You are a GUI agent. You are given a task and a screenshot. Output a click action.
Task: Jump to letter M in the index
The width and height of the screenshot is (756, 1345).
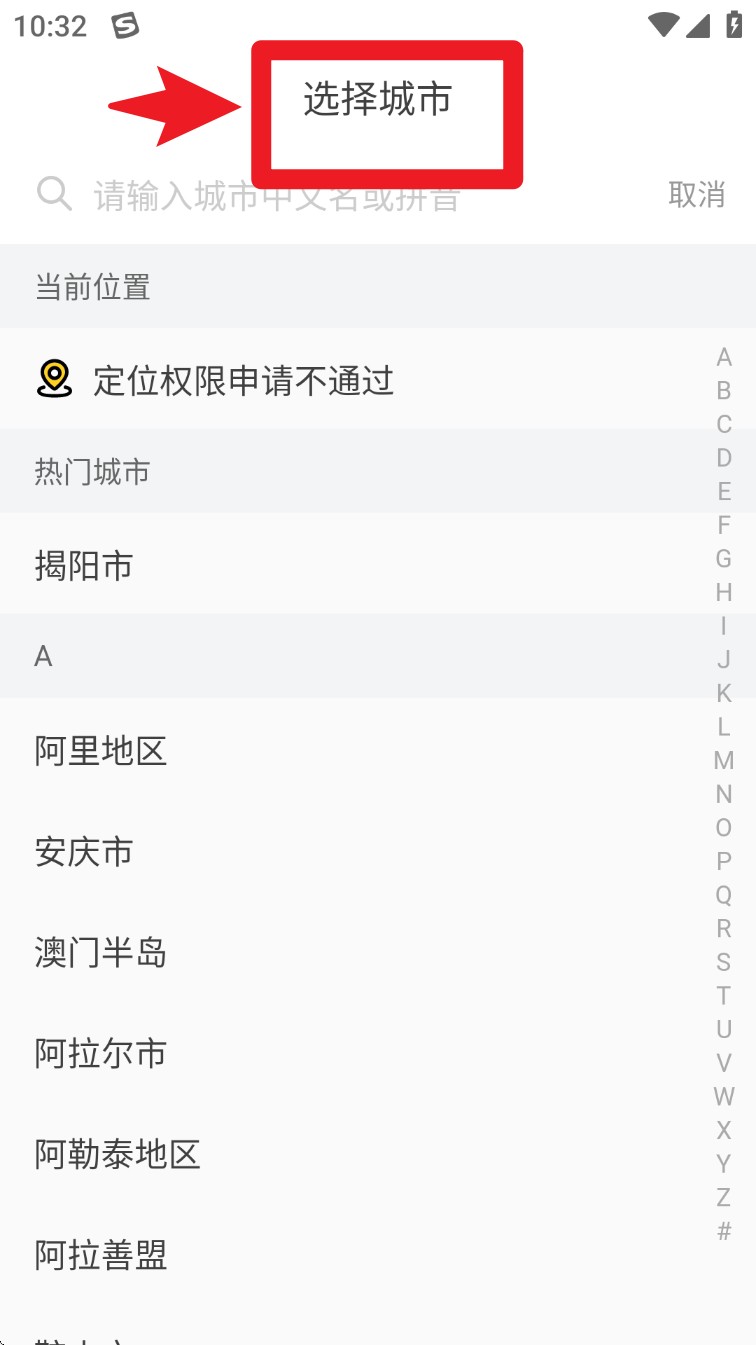pos(724,761)
